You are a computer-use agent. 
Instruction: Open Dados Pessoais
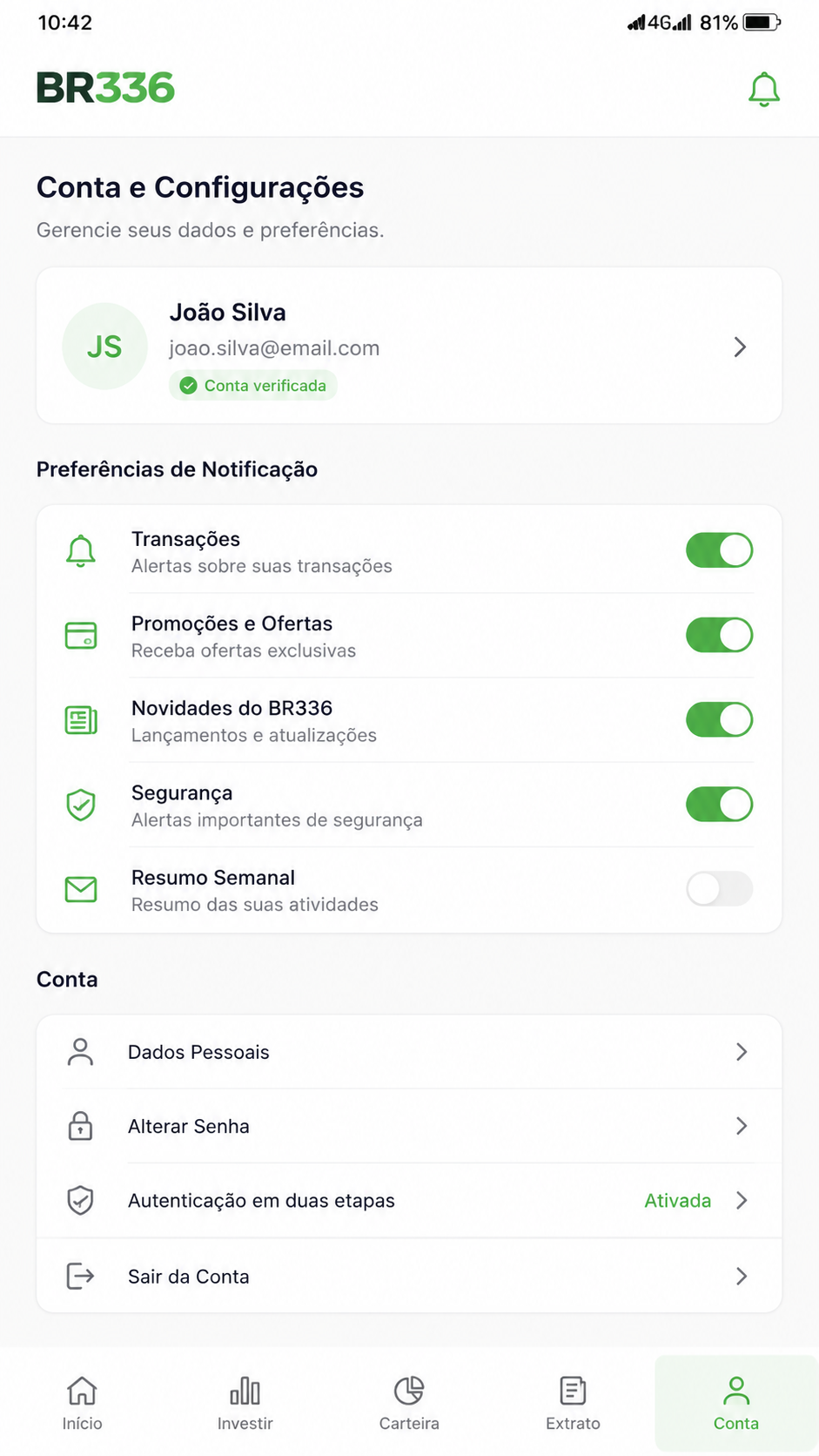point(409,1052)
